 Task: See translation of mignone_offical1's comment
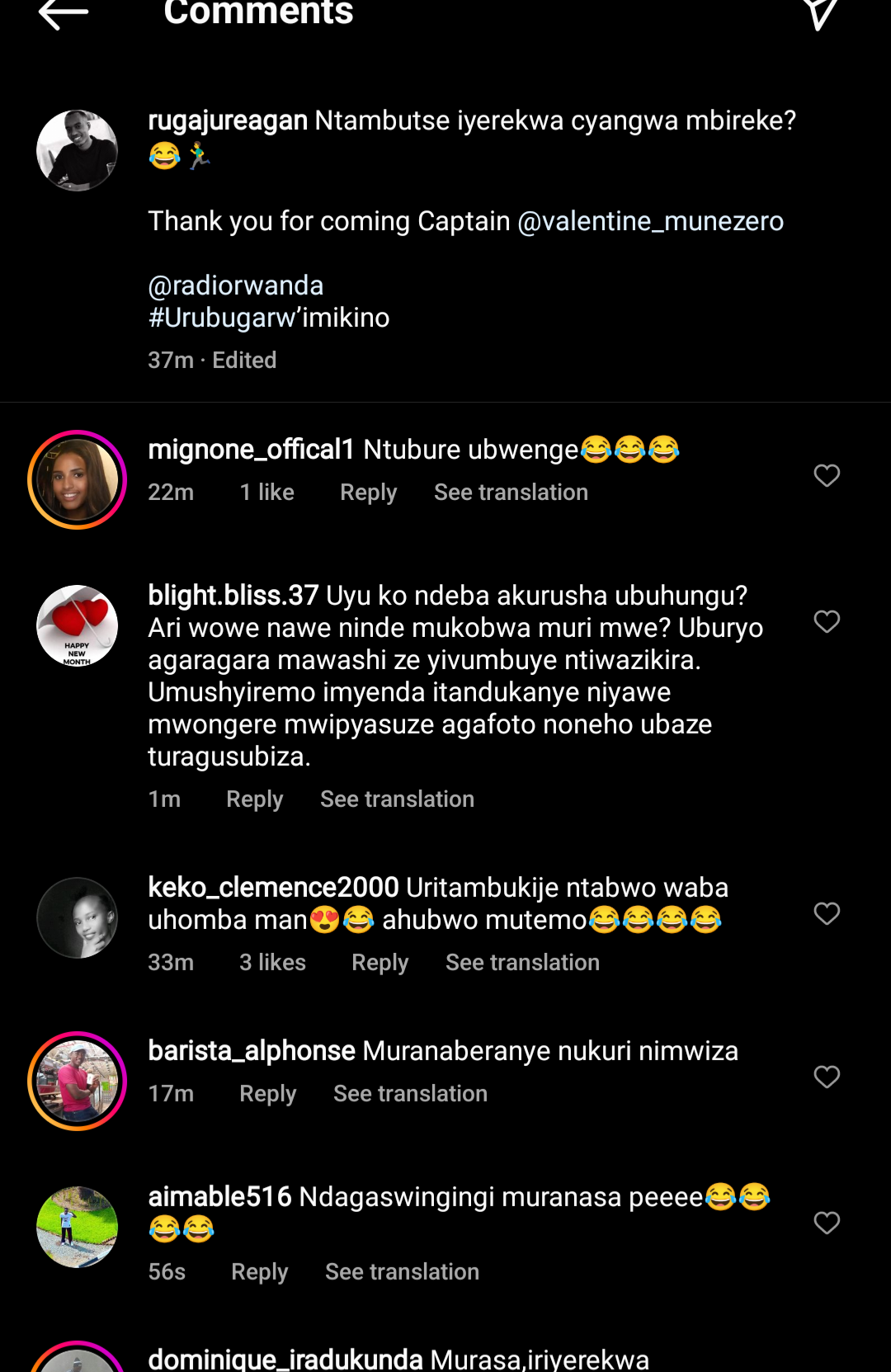click(511, 493)
